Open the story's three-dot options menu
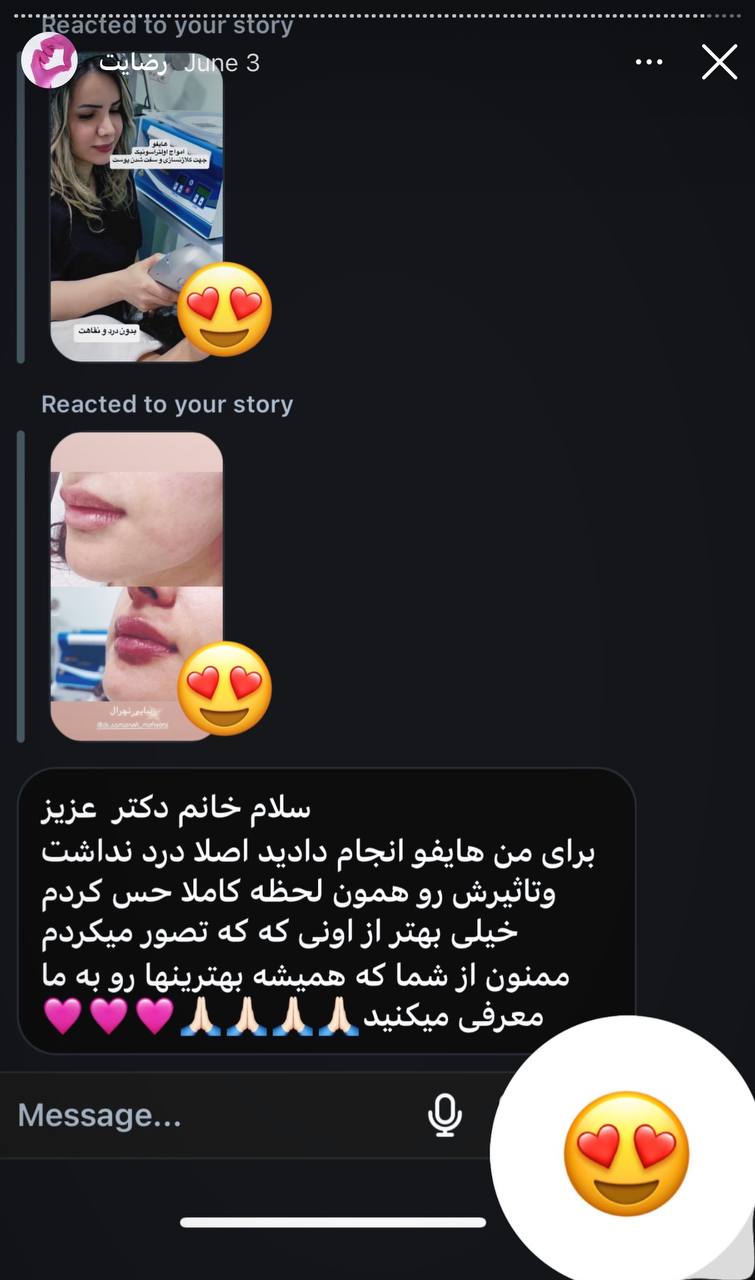 click(649, 62)
